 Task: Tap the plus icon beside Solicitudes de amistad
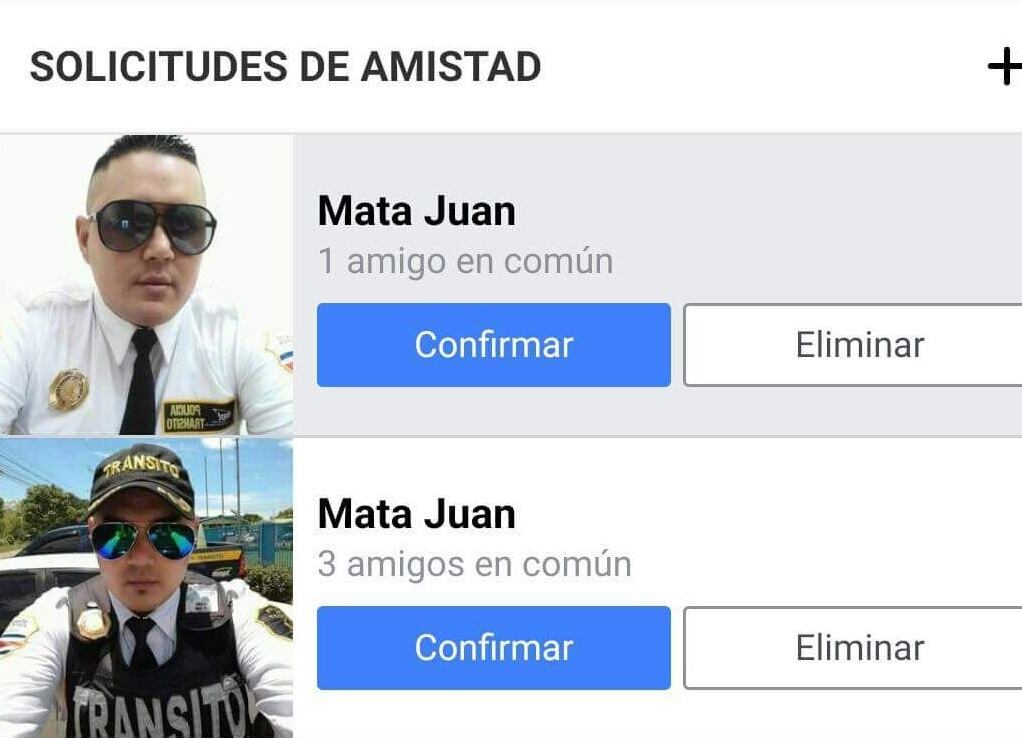click(1003, 68)
